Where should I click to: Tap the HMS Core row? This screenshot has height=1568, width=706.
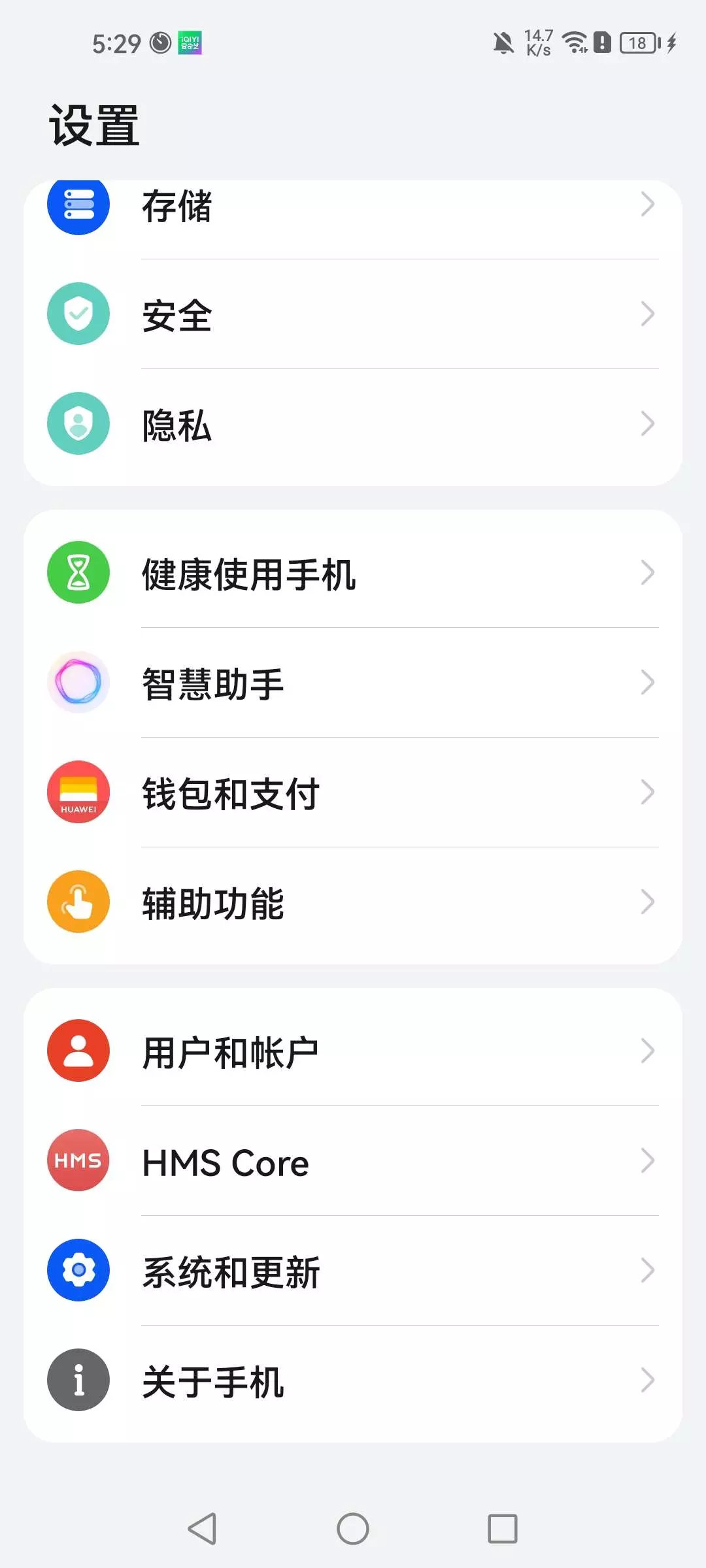pos(353,1161)
